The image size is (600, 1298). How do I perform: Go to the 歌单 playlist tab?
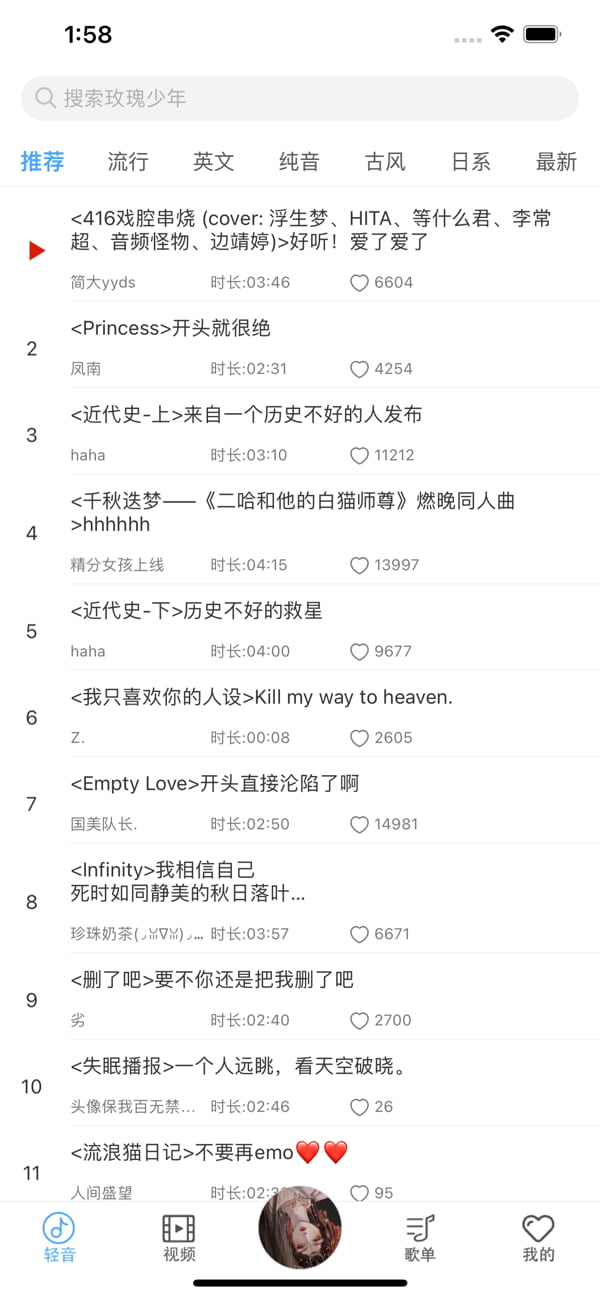pos(420,1238)
